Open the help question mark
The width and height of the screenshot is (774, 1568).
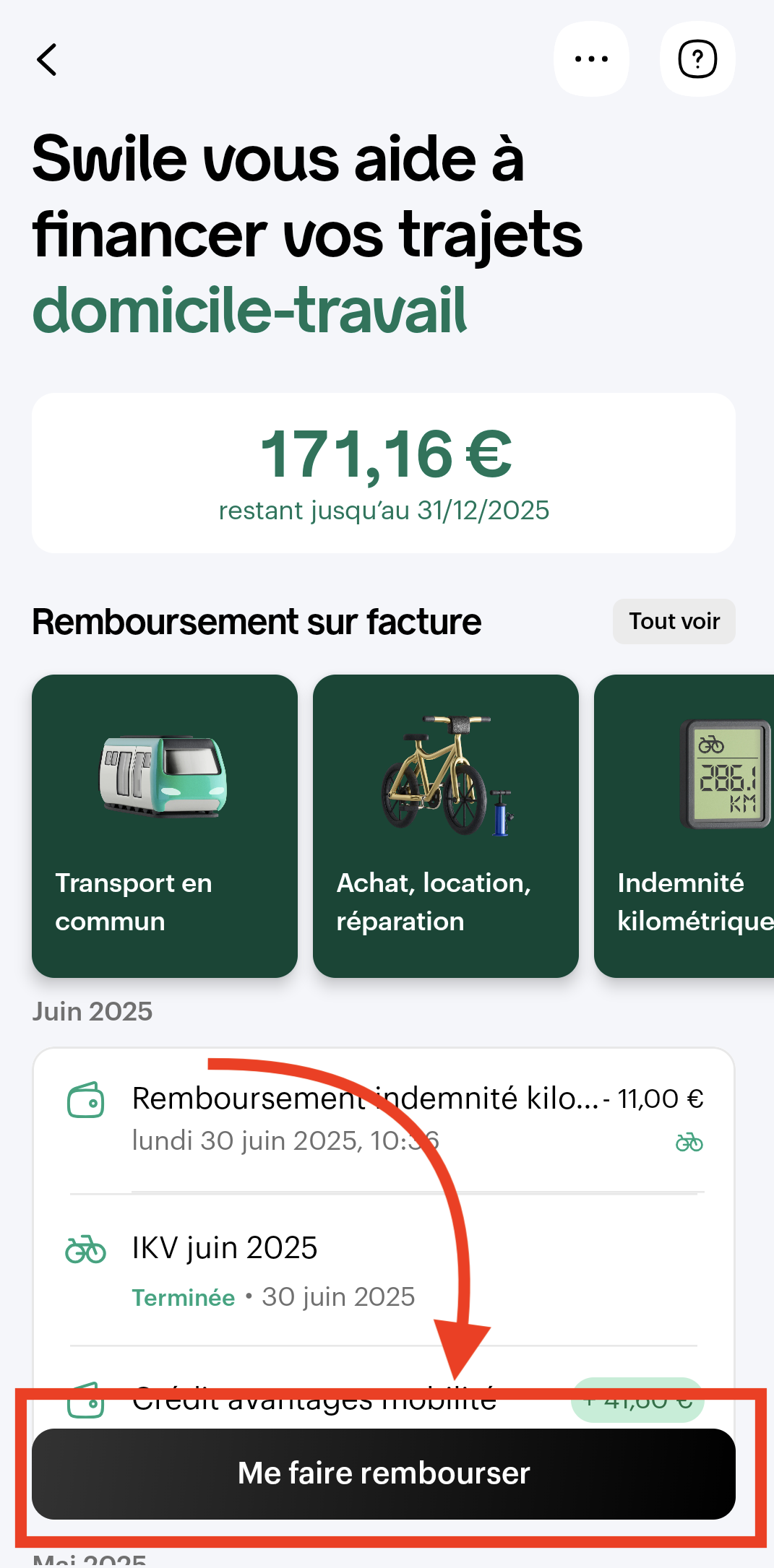(x=697, y=59)
